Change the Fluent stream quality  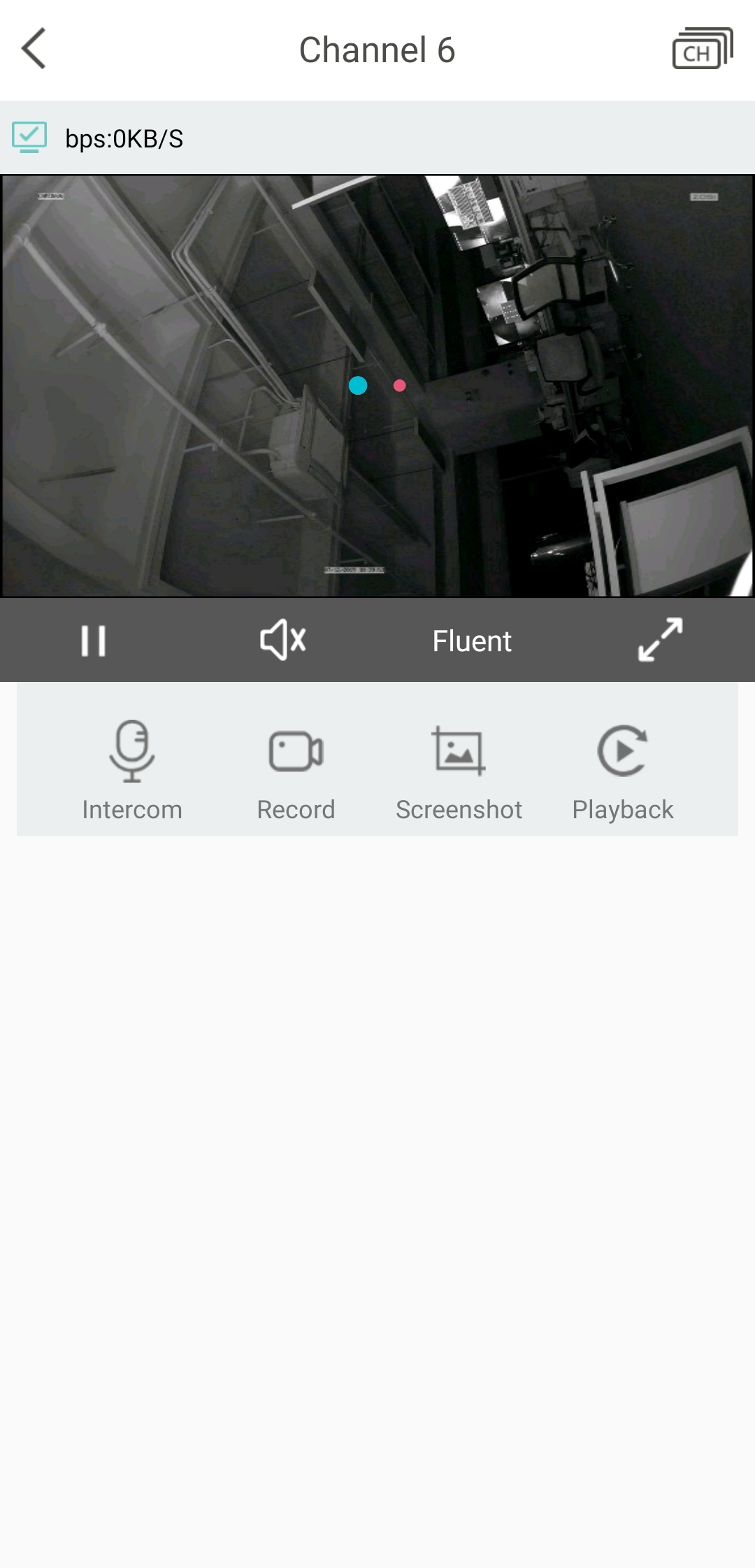(472, 641)
